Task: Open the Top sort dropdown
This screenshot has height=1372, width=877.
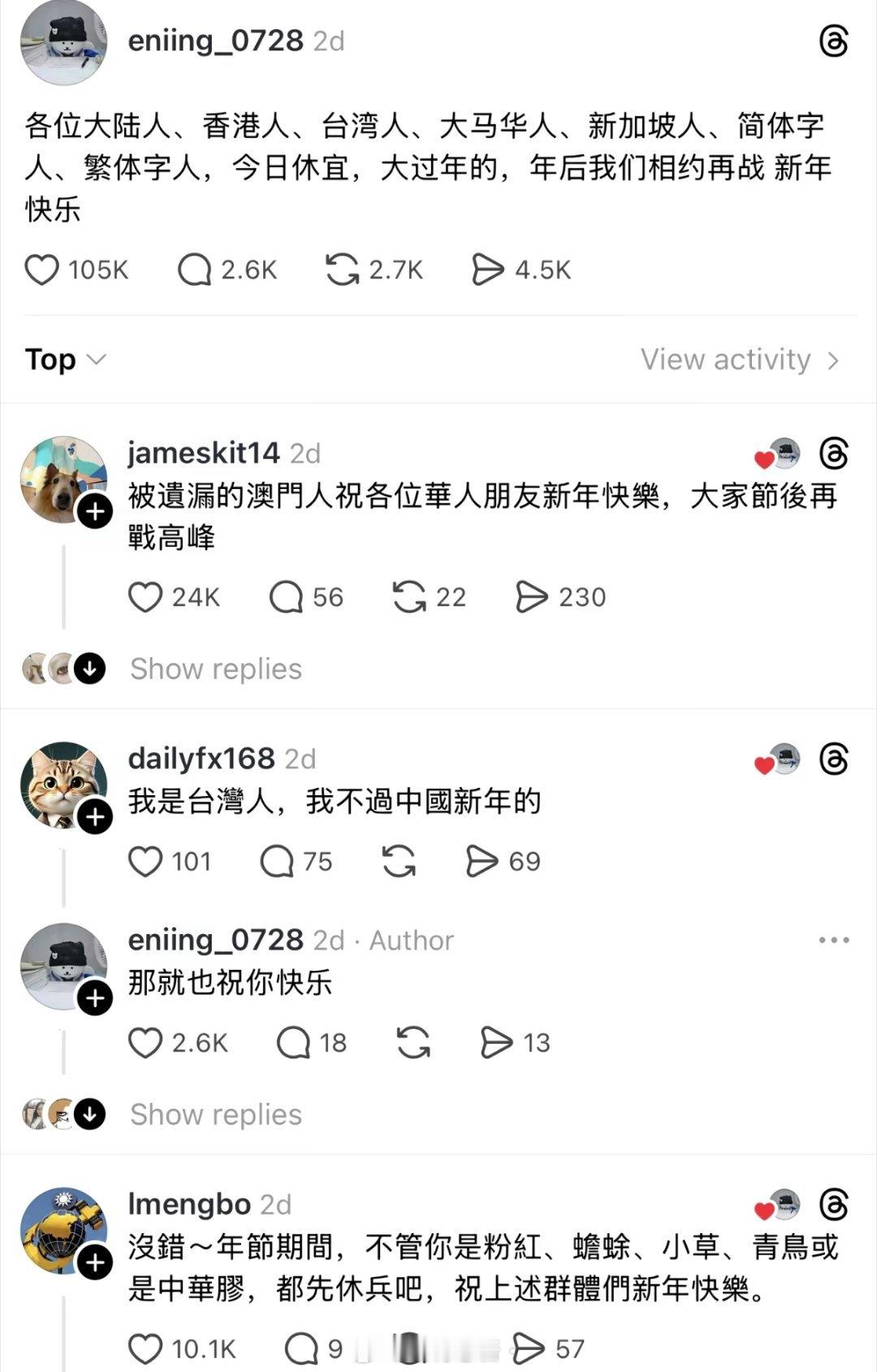Action: click(x=65, y=358)
